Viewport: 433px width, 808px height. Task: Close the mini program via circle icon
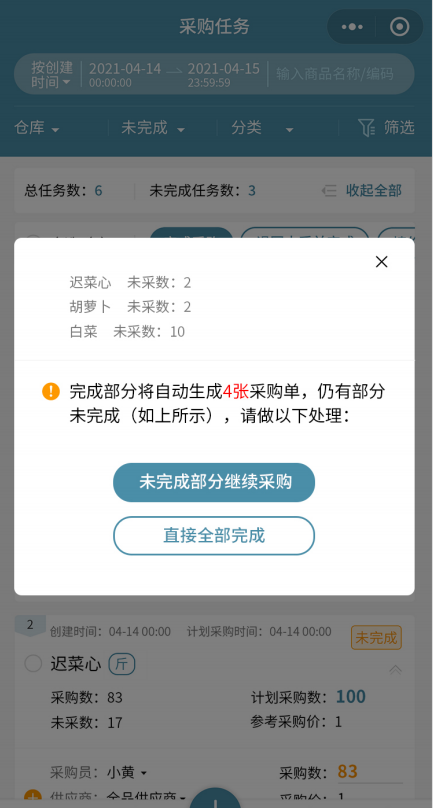399,27
